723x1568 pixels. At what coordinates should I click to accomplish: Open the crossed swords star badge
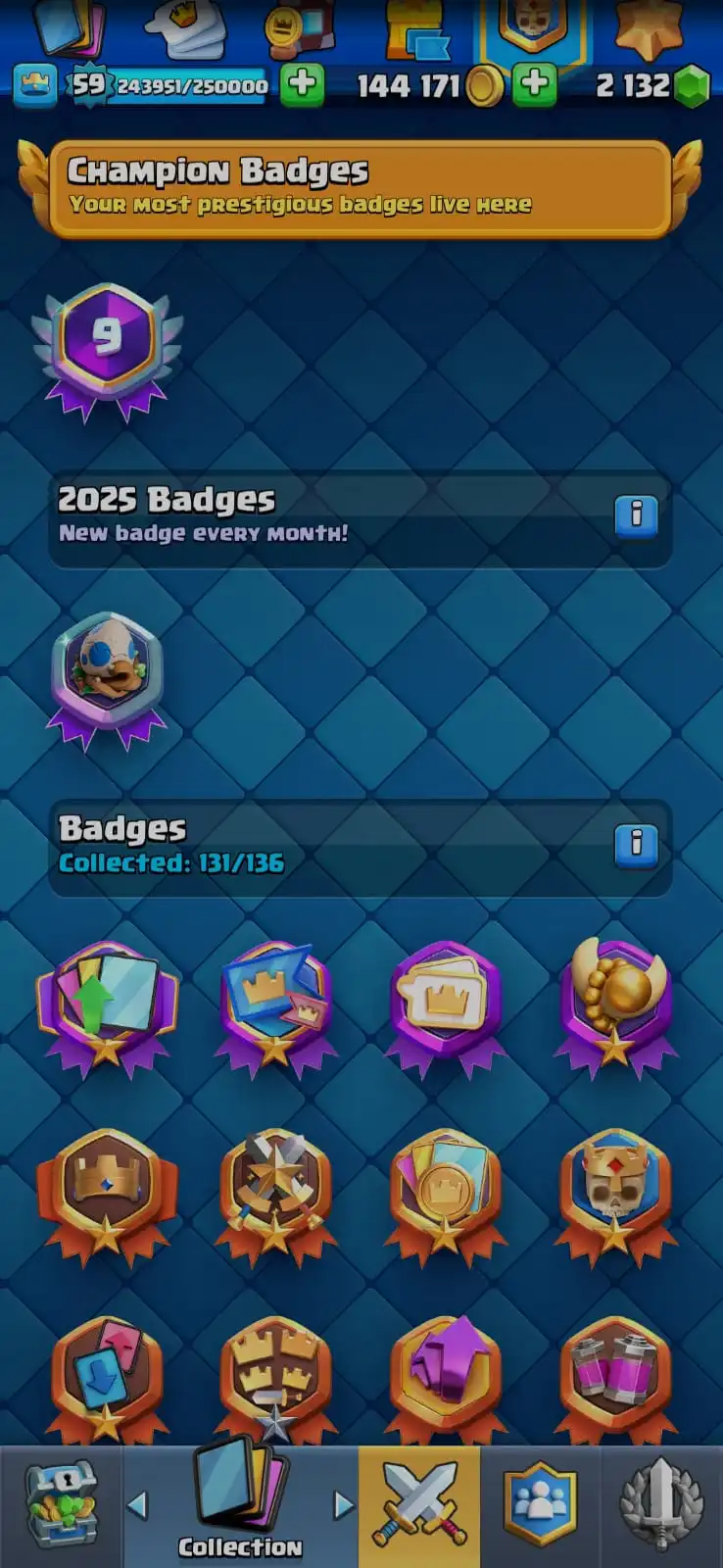(x=276, y=1191)
